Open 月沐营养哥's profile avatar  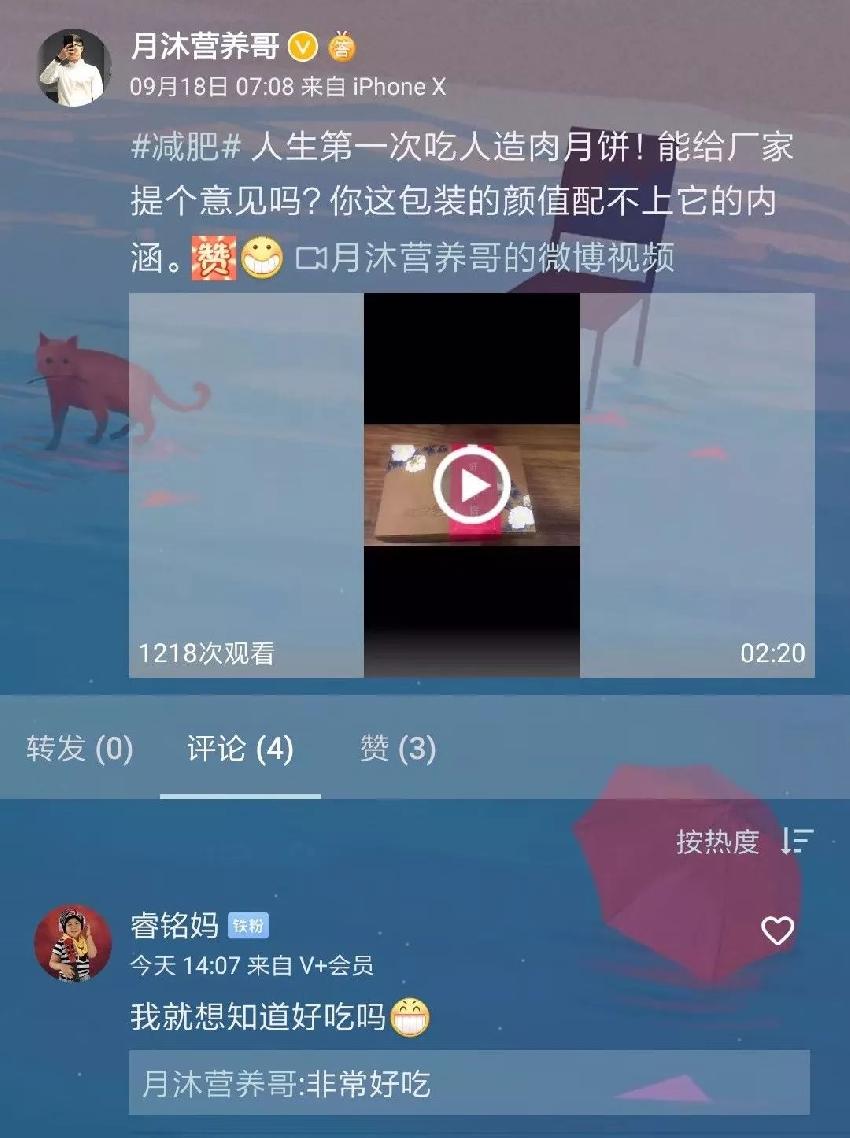tap(74, 67)
